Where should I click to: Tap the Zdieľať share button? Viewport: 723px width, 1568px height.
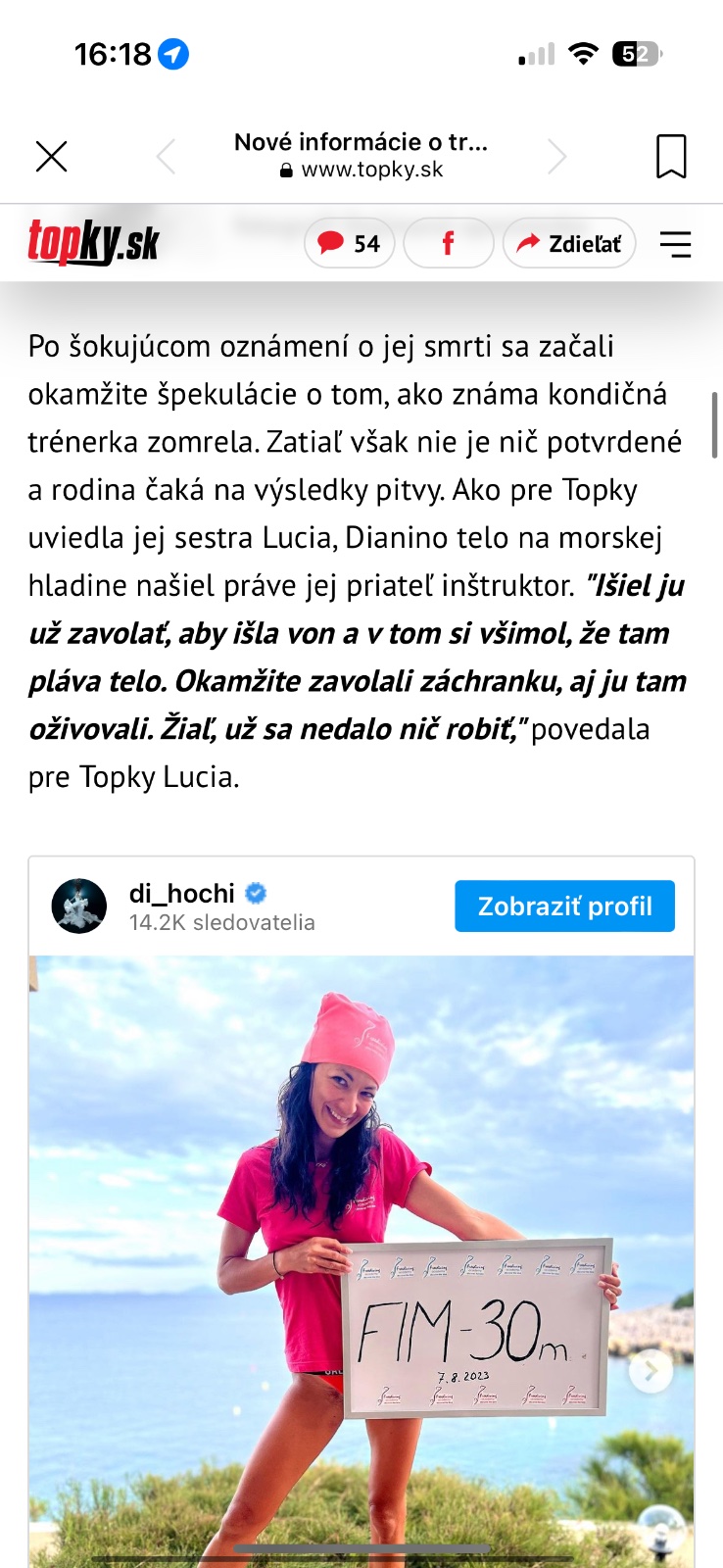pos(569,243)
